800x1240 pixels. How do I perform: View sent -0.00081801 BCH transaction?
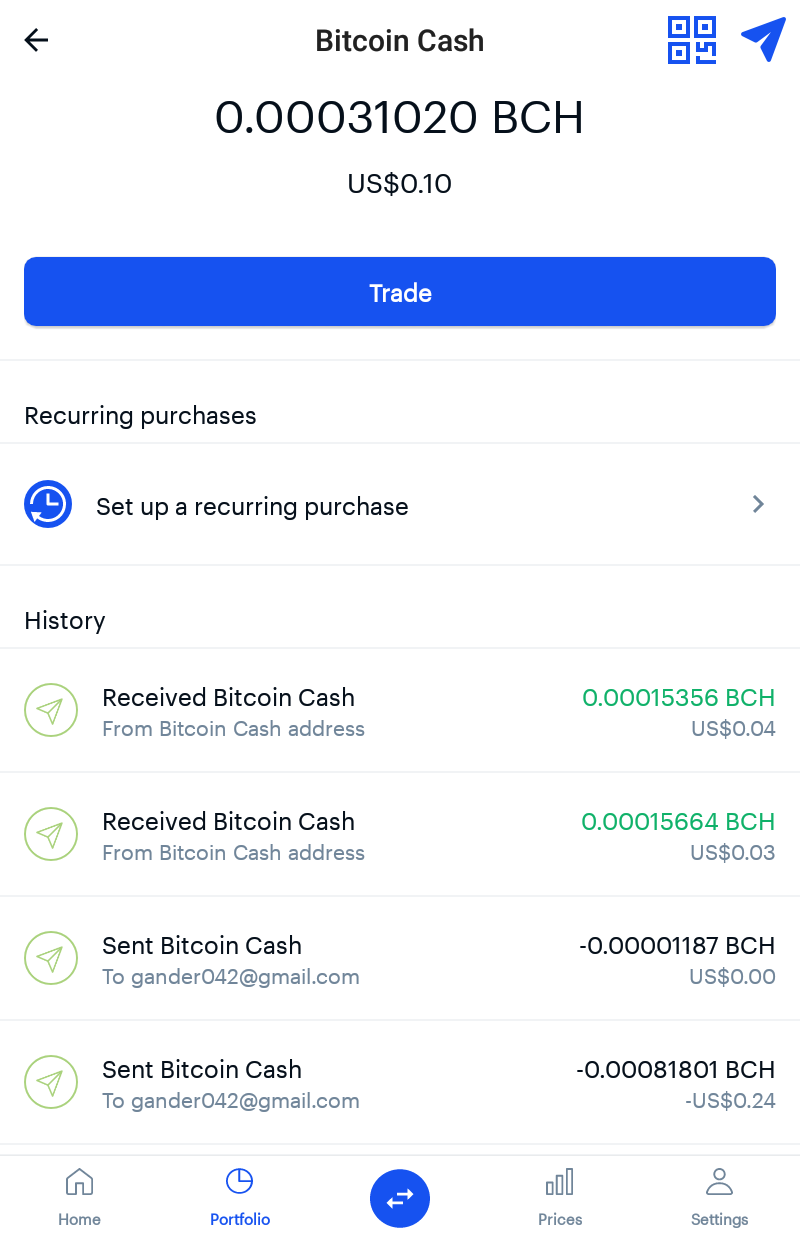(x=400, y=1083)
